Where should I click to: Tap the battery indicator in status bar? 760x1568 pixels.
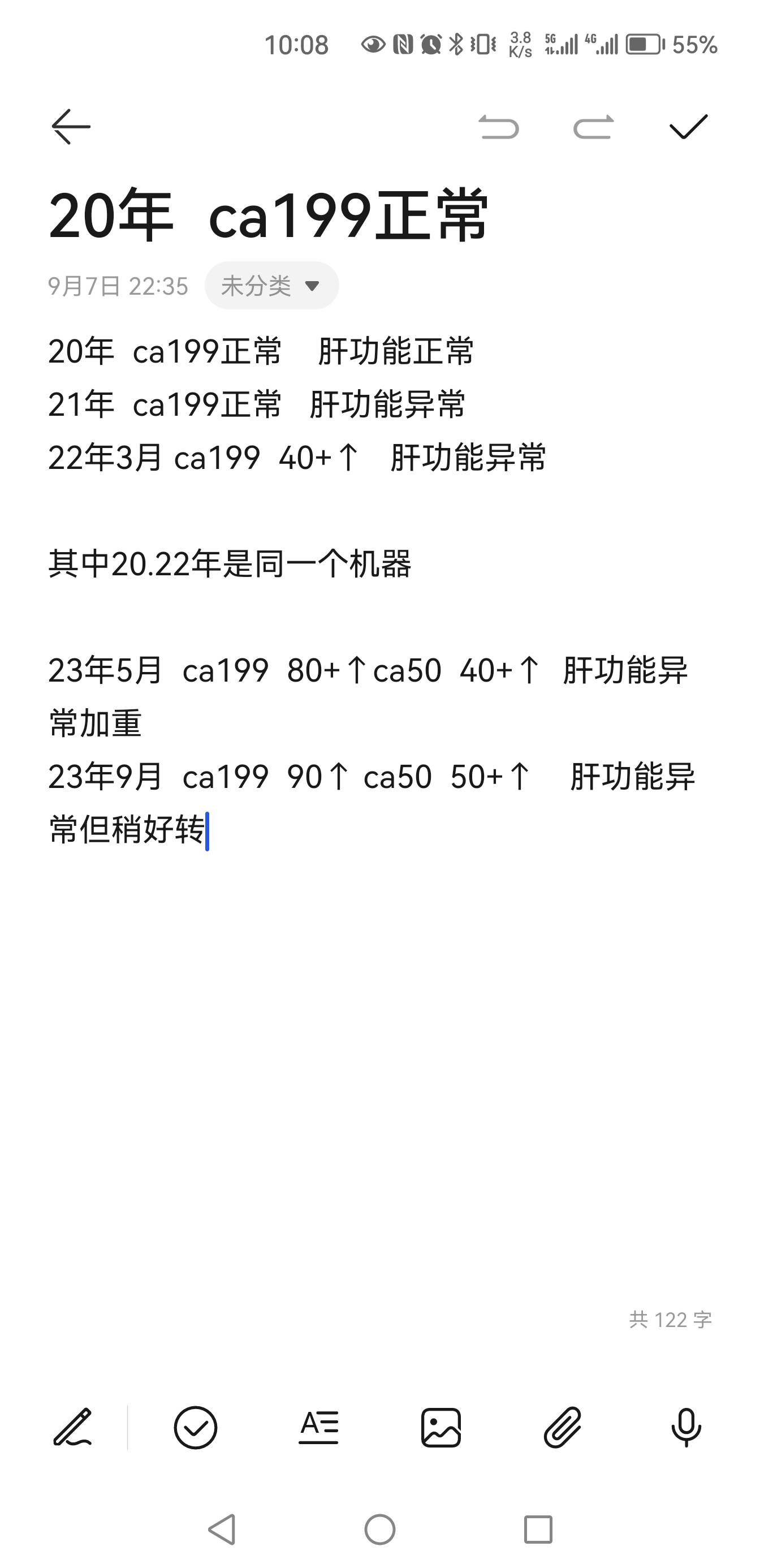pos(642,44)
